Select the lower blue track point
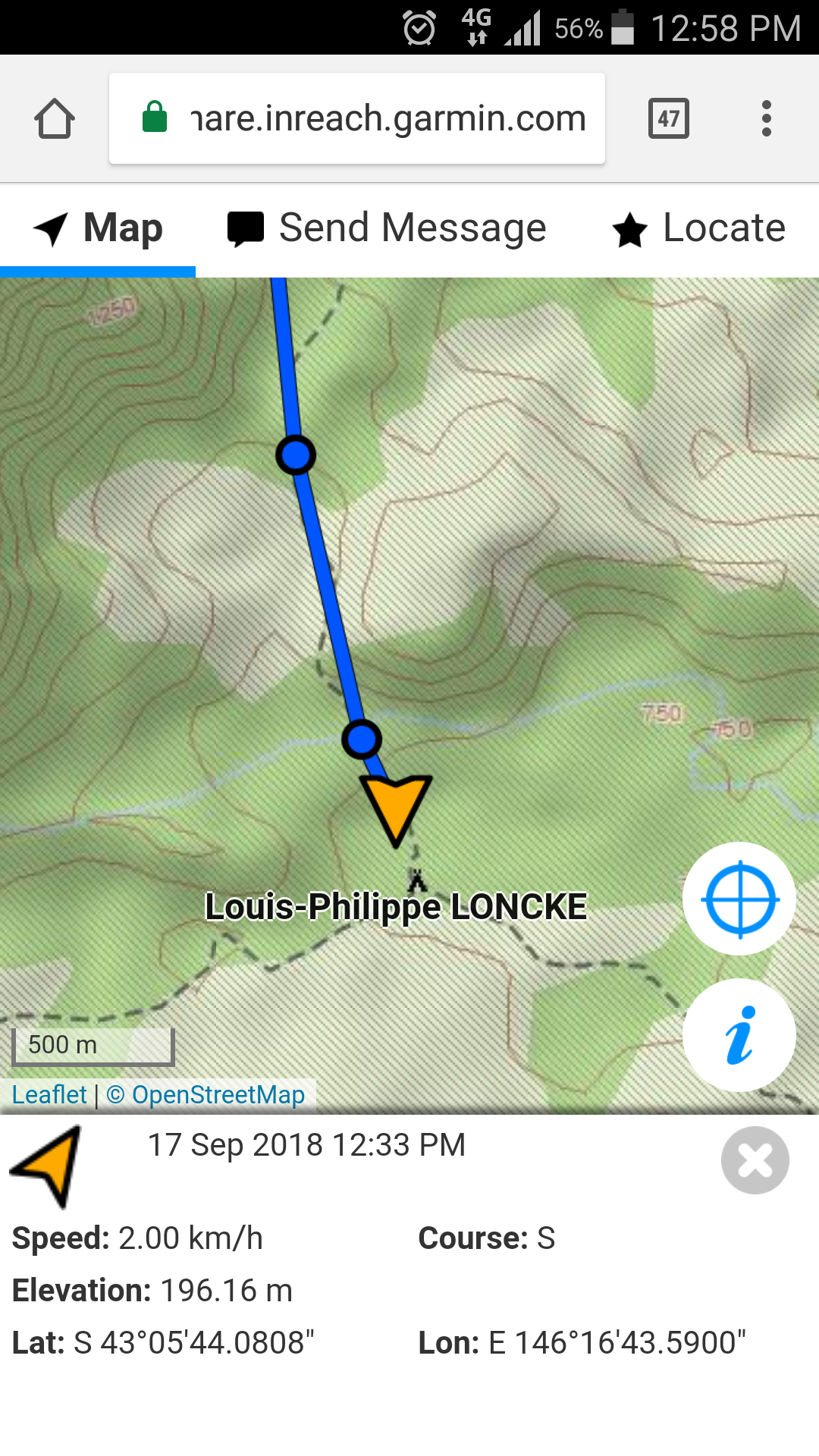The image size is (819, 1456). click(x=362, y=739)
